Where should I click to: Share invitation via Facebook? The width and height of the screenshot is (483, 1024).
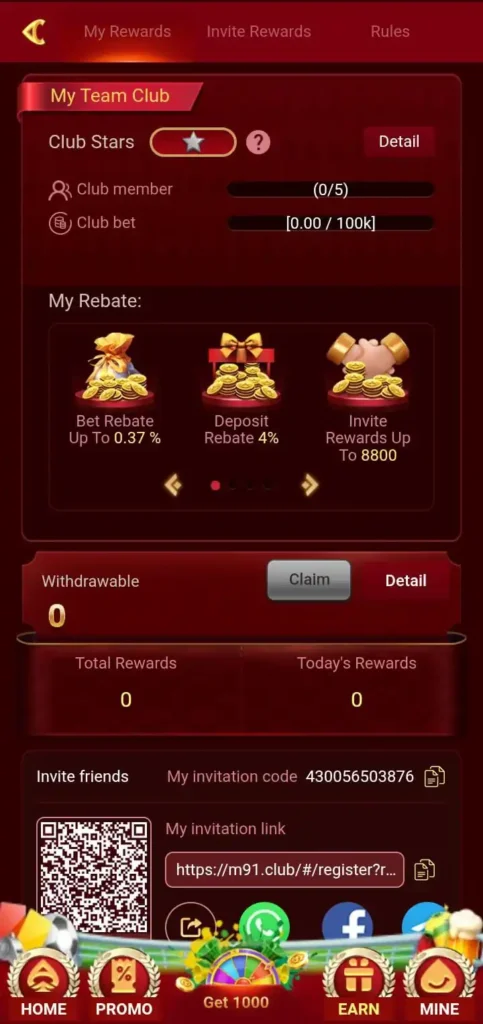[347, 924]
